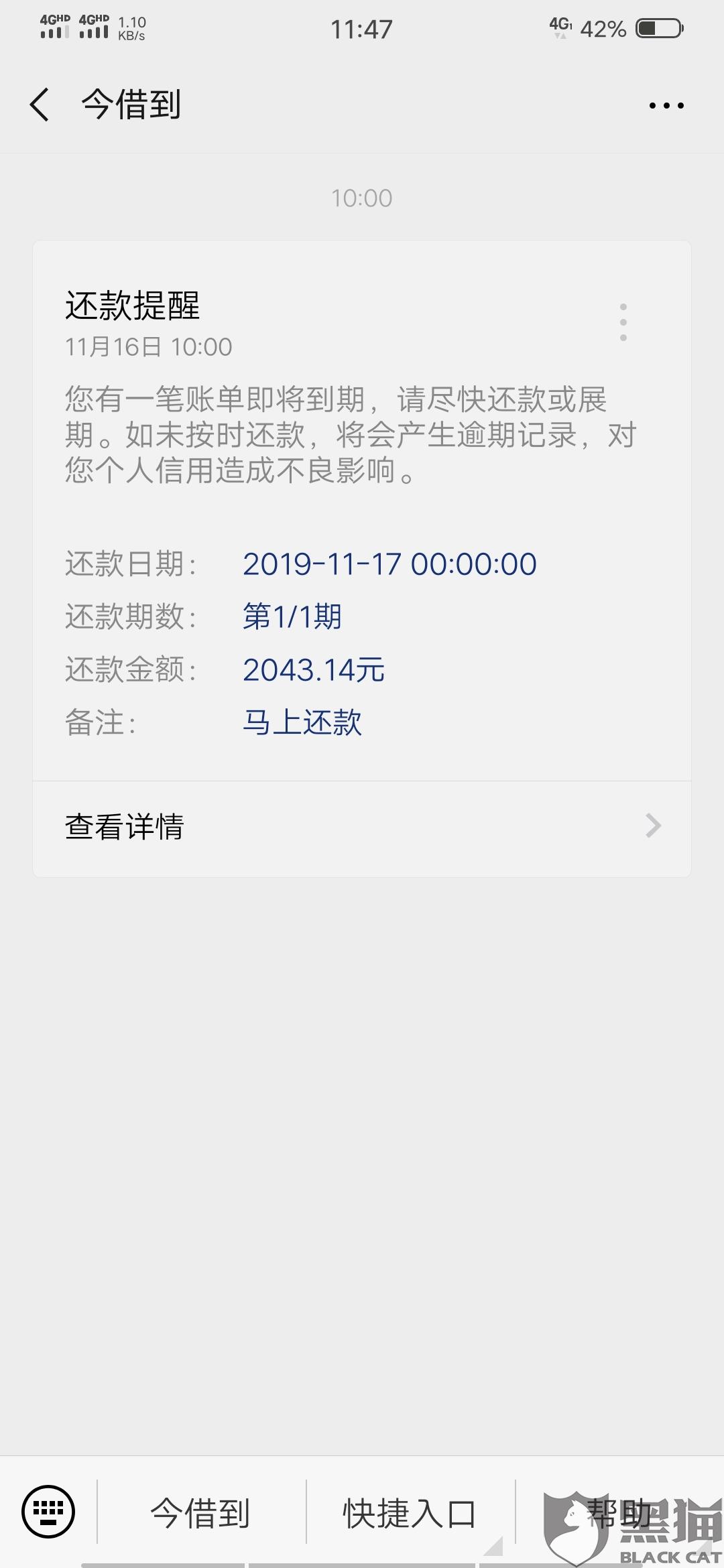Go back from 今借到 chat

40,105
